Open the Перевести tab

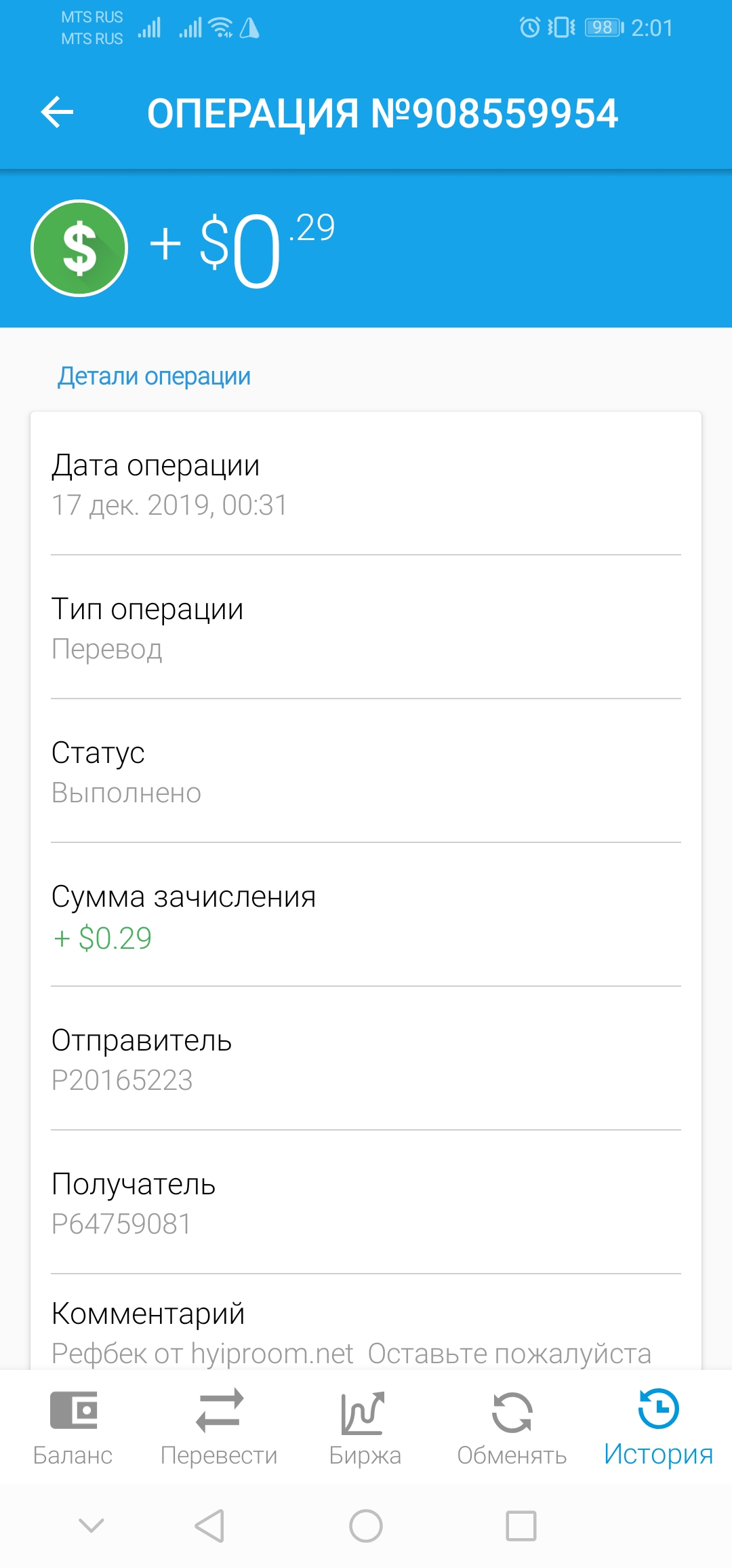click(219, 1427)
